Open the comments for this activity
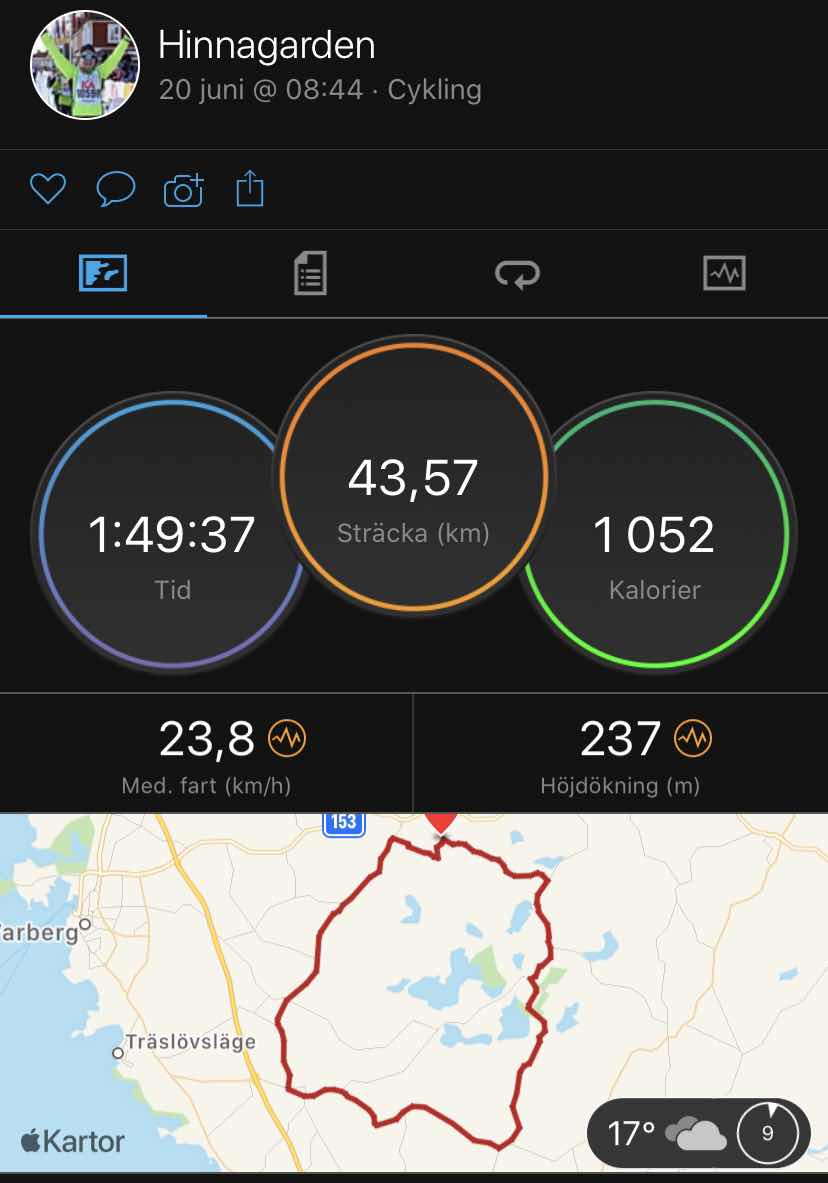Image resolution: width=828 pixels, height=1183 pixels. tap(115, 189)
